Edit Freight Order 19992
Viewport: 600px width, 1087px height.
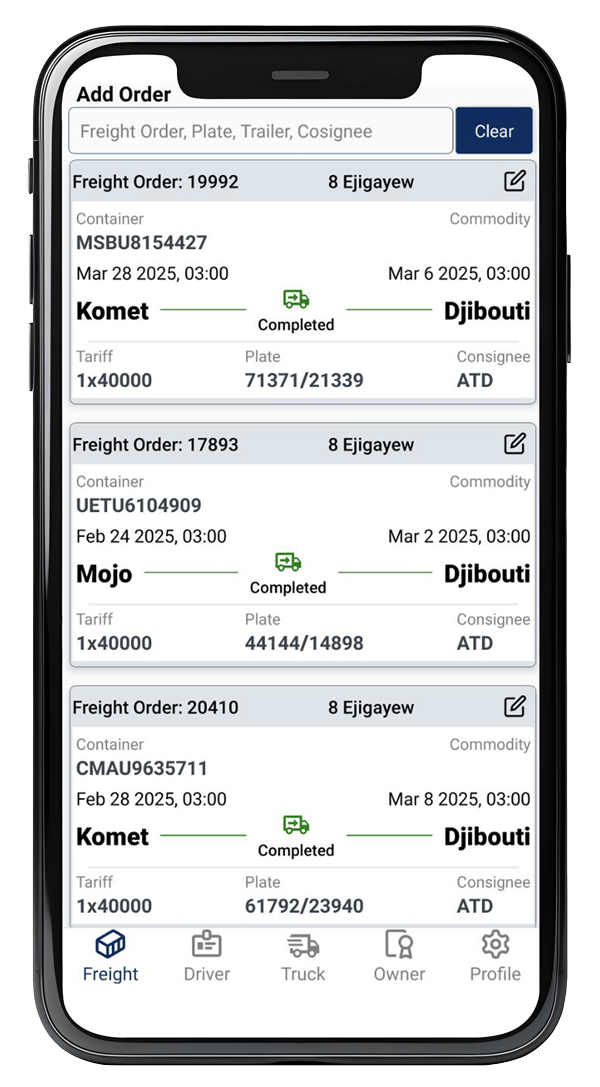tap(514, 181)
